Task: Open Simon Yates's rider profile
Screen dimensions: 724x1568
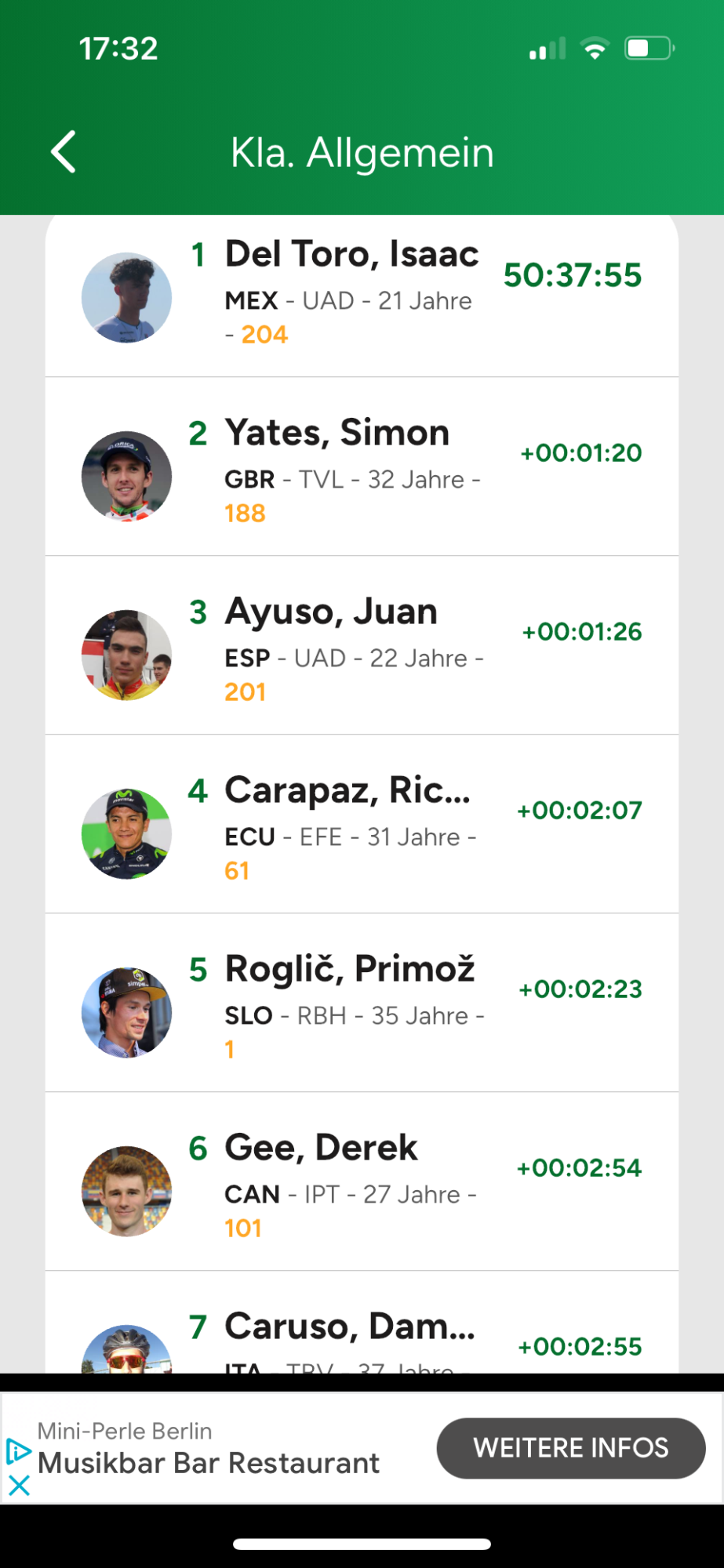Action: (x=337, y=434)
